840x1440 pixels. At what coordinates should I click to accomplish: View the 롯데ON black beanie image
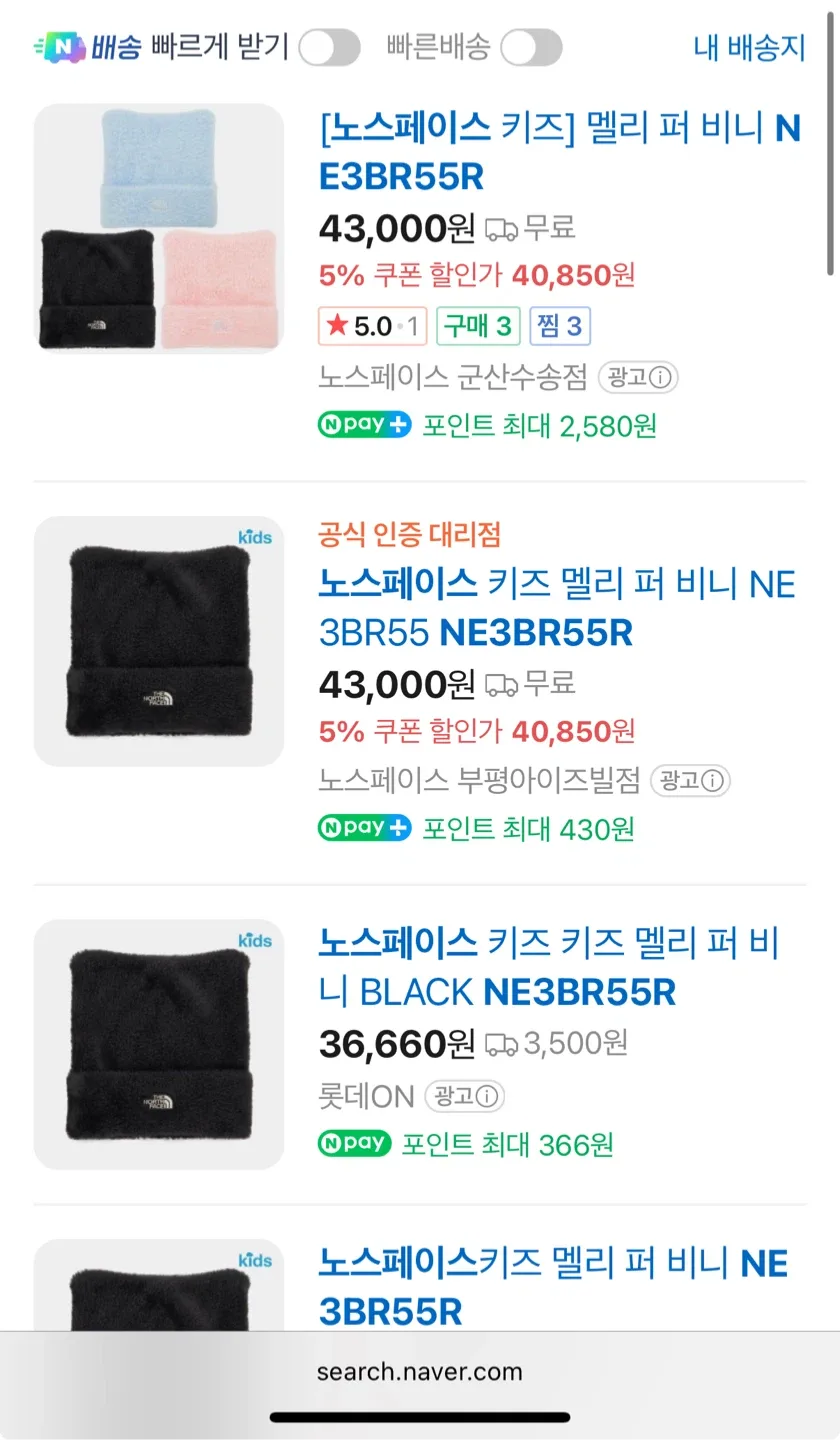(159, 1044)
